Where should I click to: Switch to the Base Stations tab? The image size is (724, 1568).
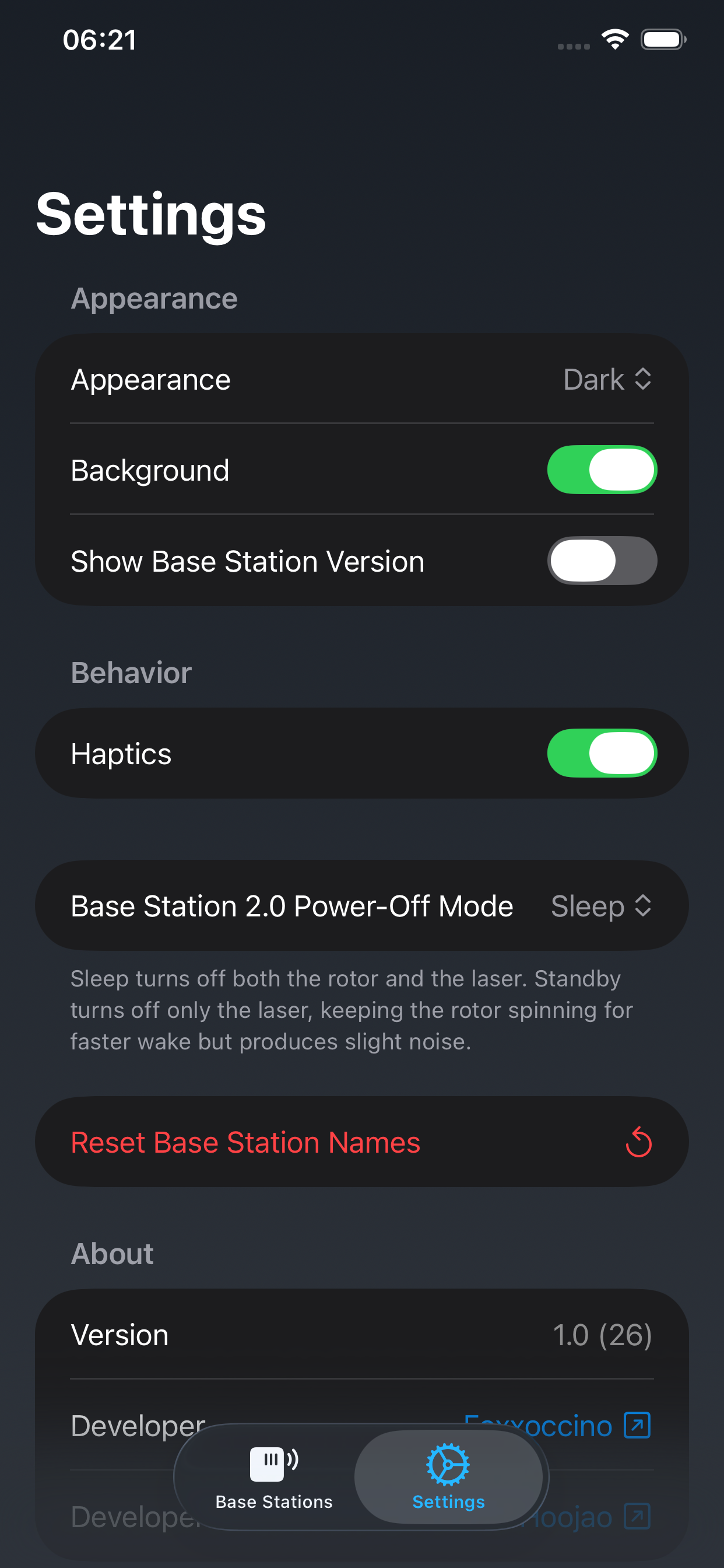273,1479
